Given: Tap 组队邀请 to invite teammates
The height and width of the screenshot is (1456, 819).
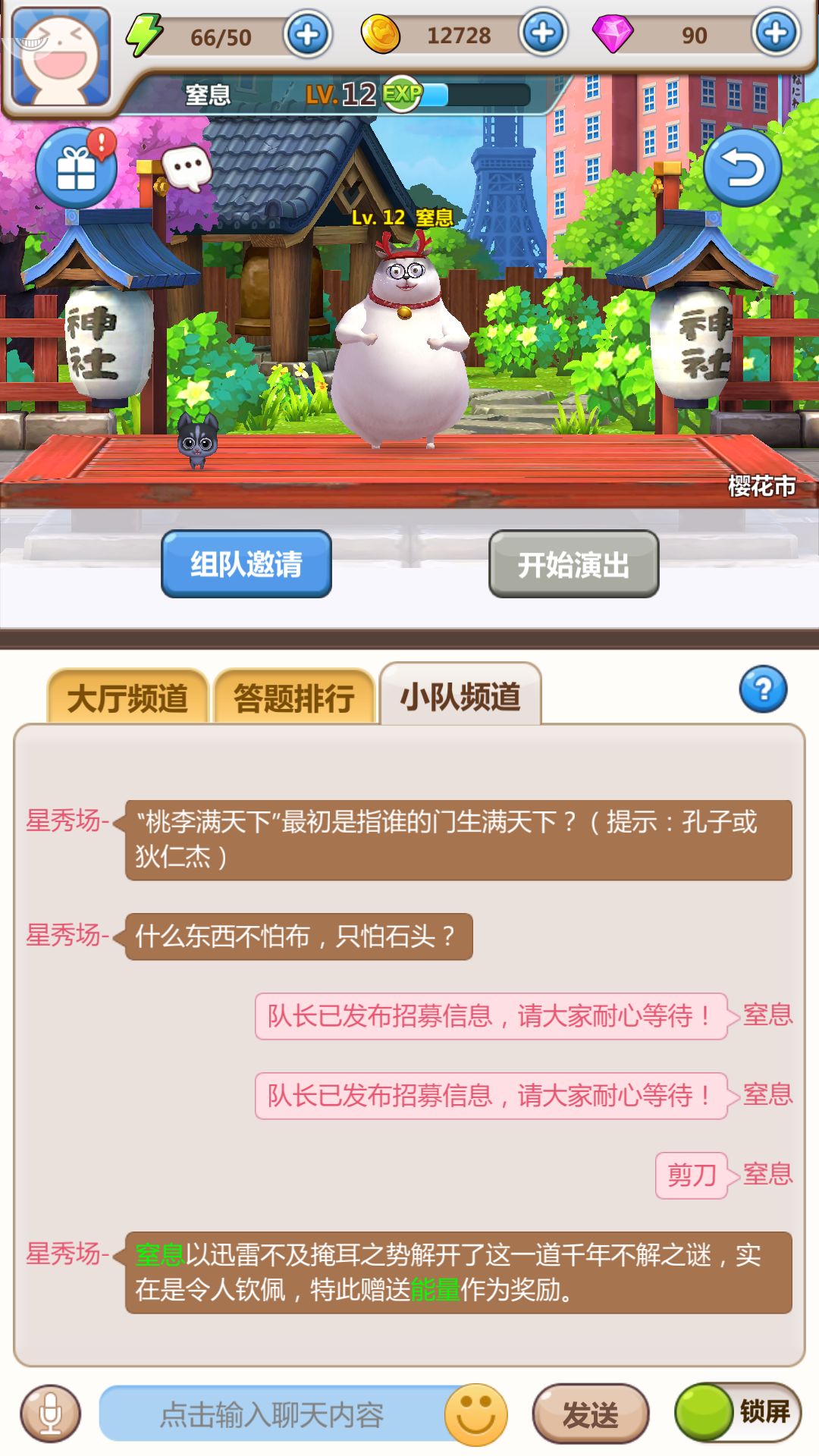Looking at the screenshot, I should 246,565.
